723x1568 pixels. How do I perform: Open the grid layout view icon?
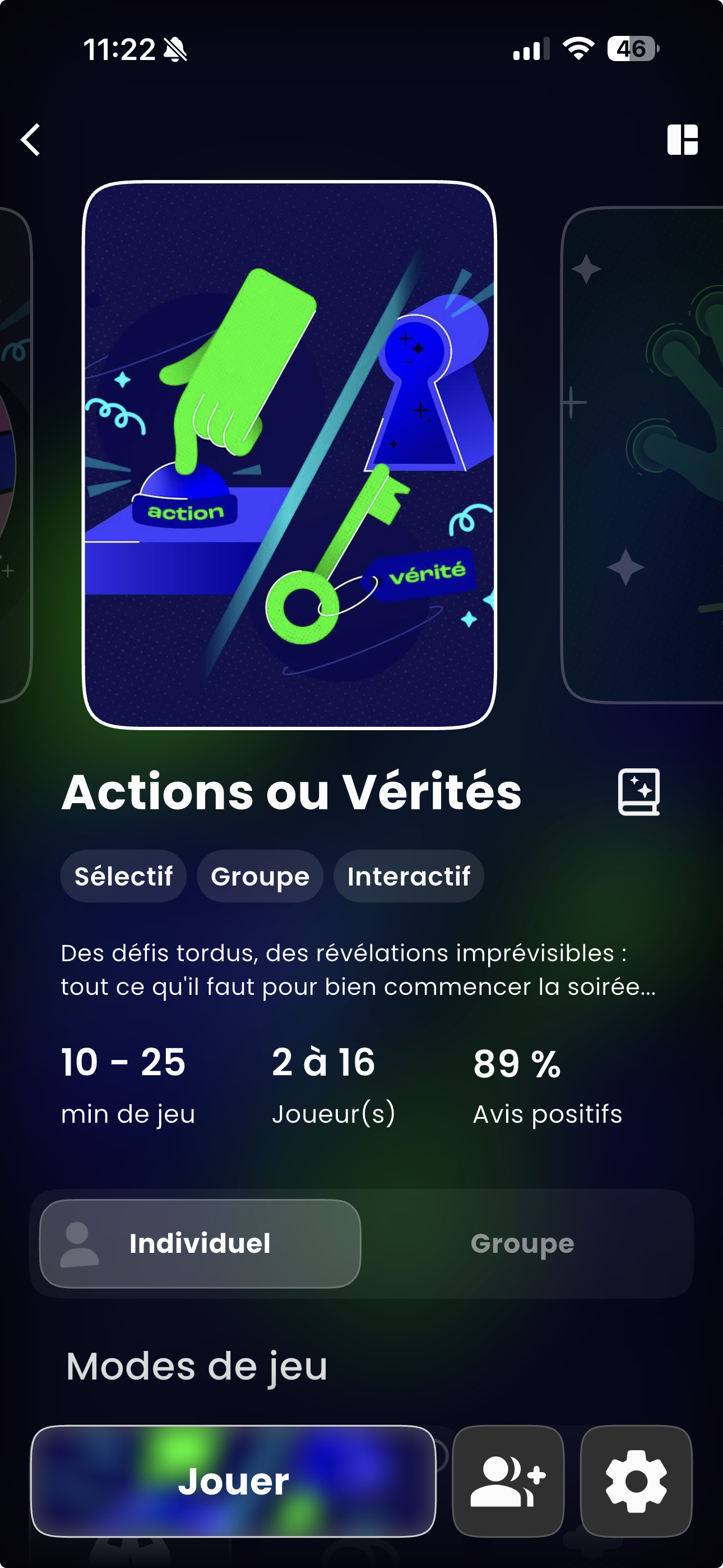(x=682, y=140)
